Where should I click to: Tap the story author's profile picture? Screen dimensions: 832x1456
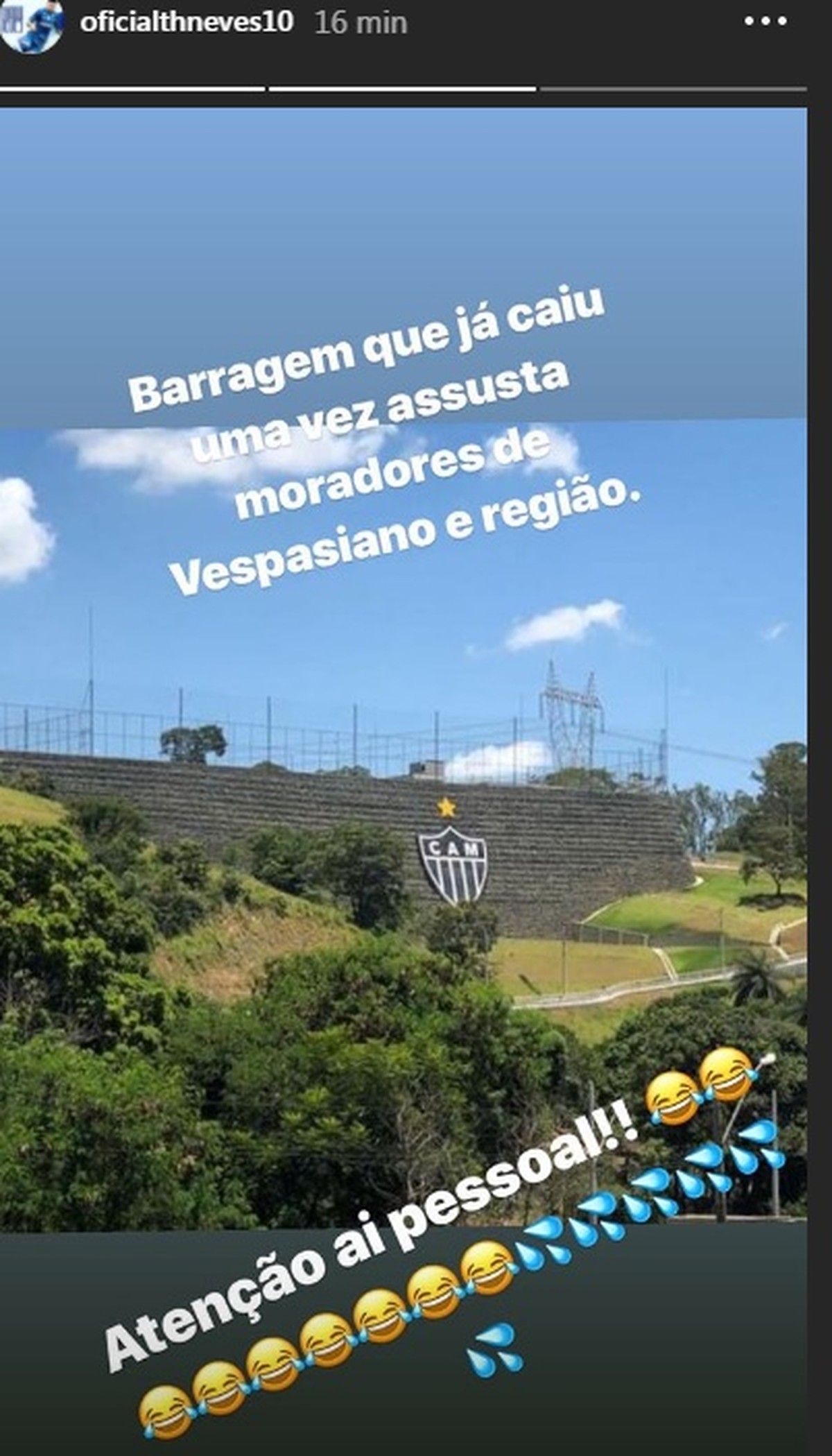point(32,25)
